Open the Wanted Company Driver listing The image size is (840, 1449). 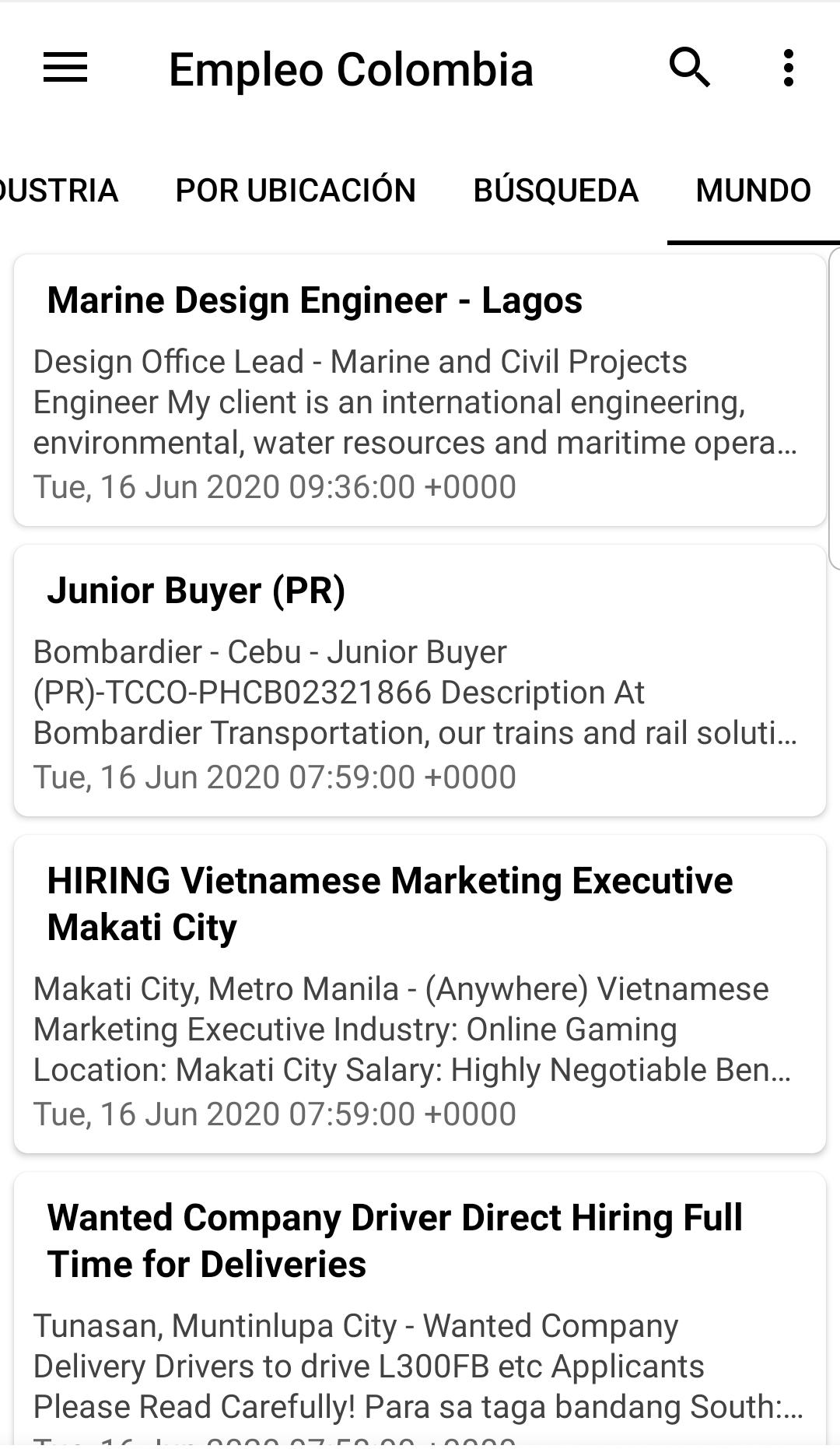pos(420,1310)
